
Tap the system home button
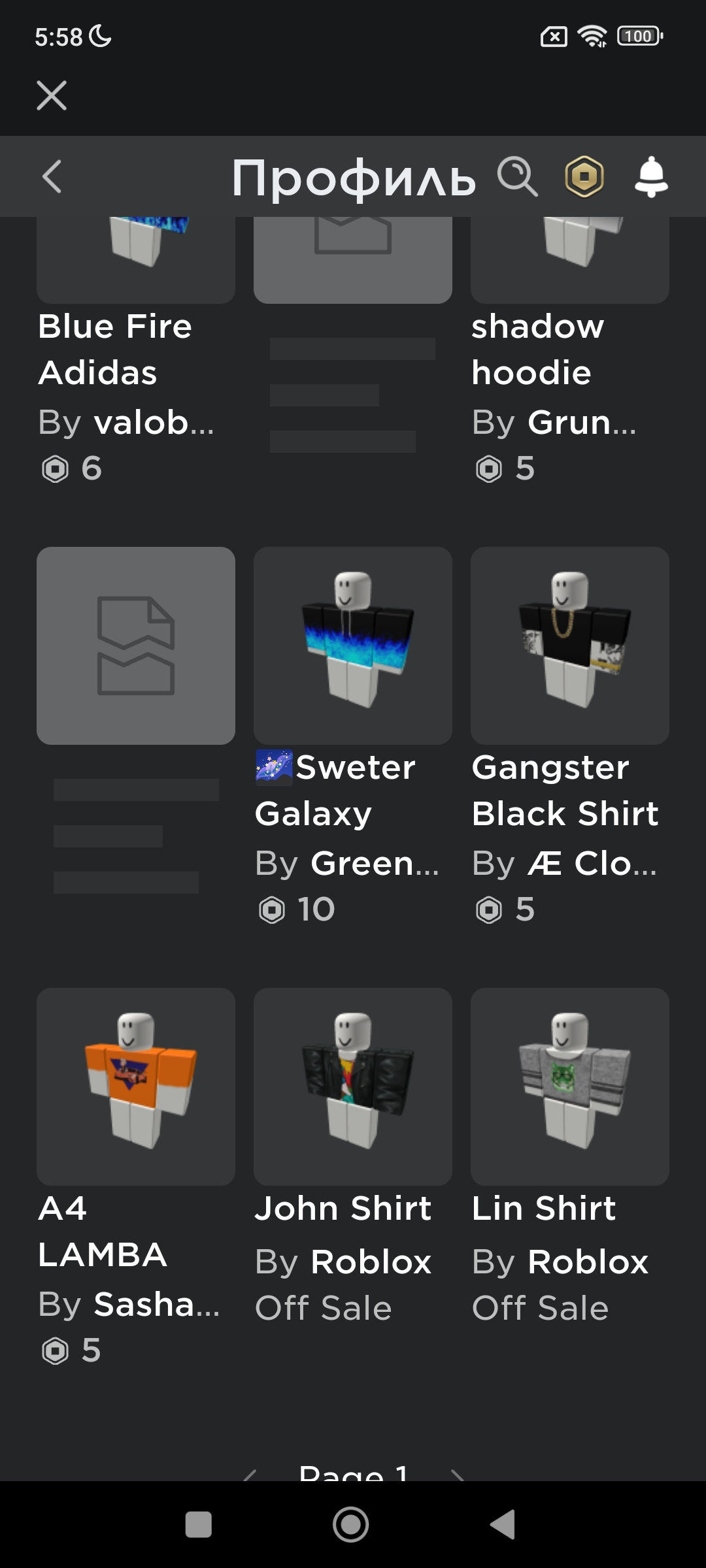351,1525
